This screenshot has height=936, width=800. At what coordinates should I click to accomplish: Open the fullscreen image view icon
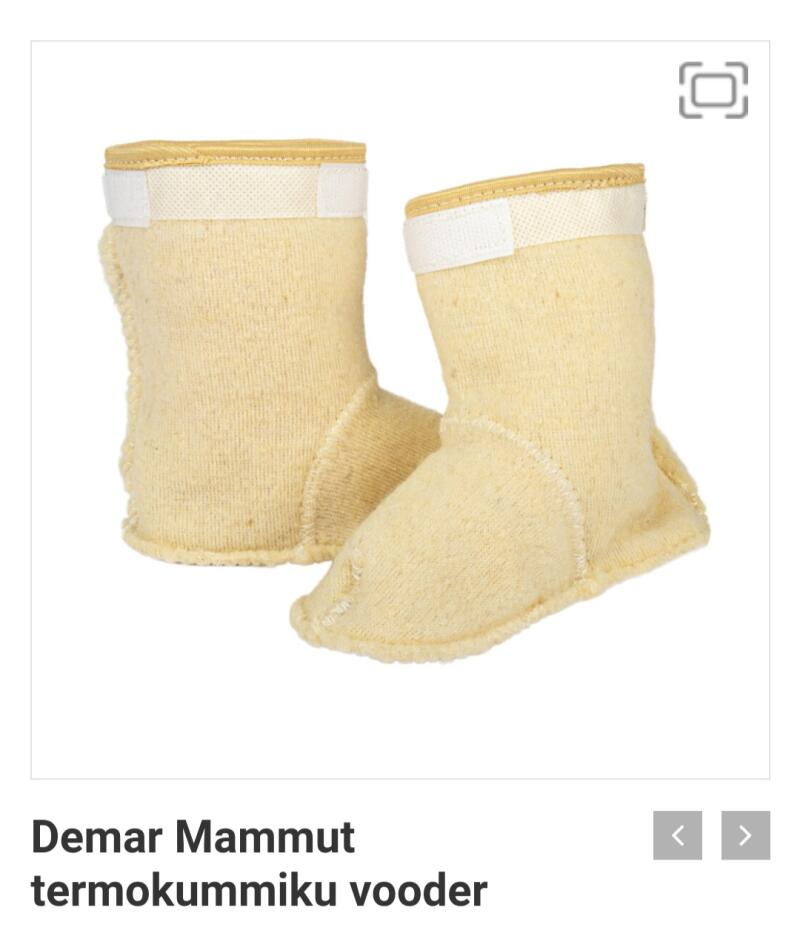pyautogui.click(x=713, y=90)
